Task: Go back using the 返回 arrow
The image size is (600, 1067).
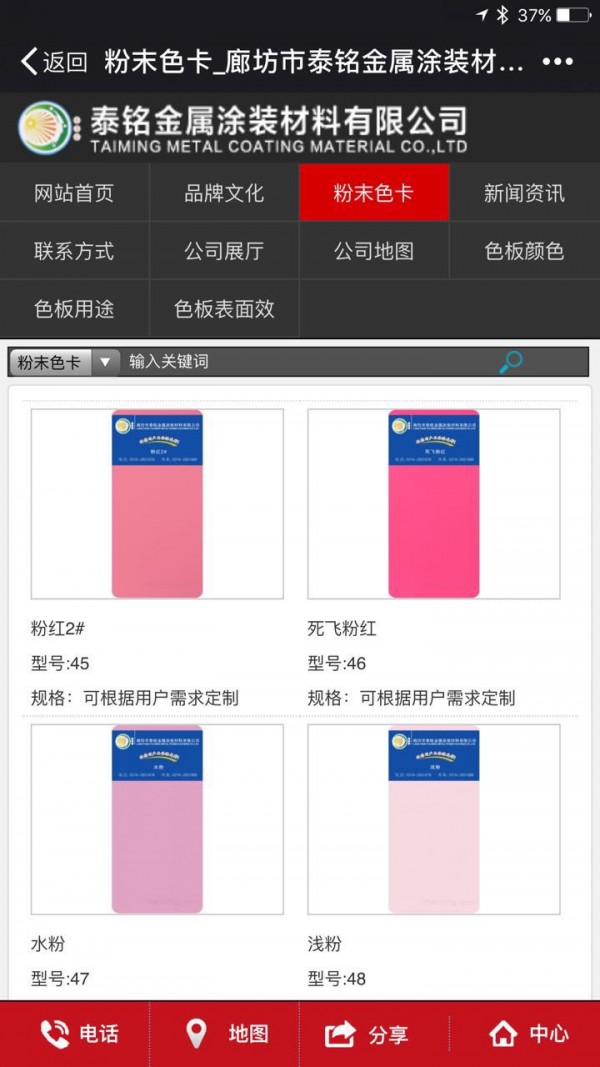Action: pyautogui.click(x=53, y=62)
